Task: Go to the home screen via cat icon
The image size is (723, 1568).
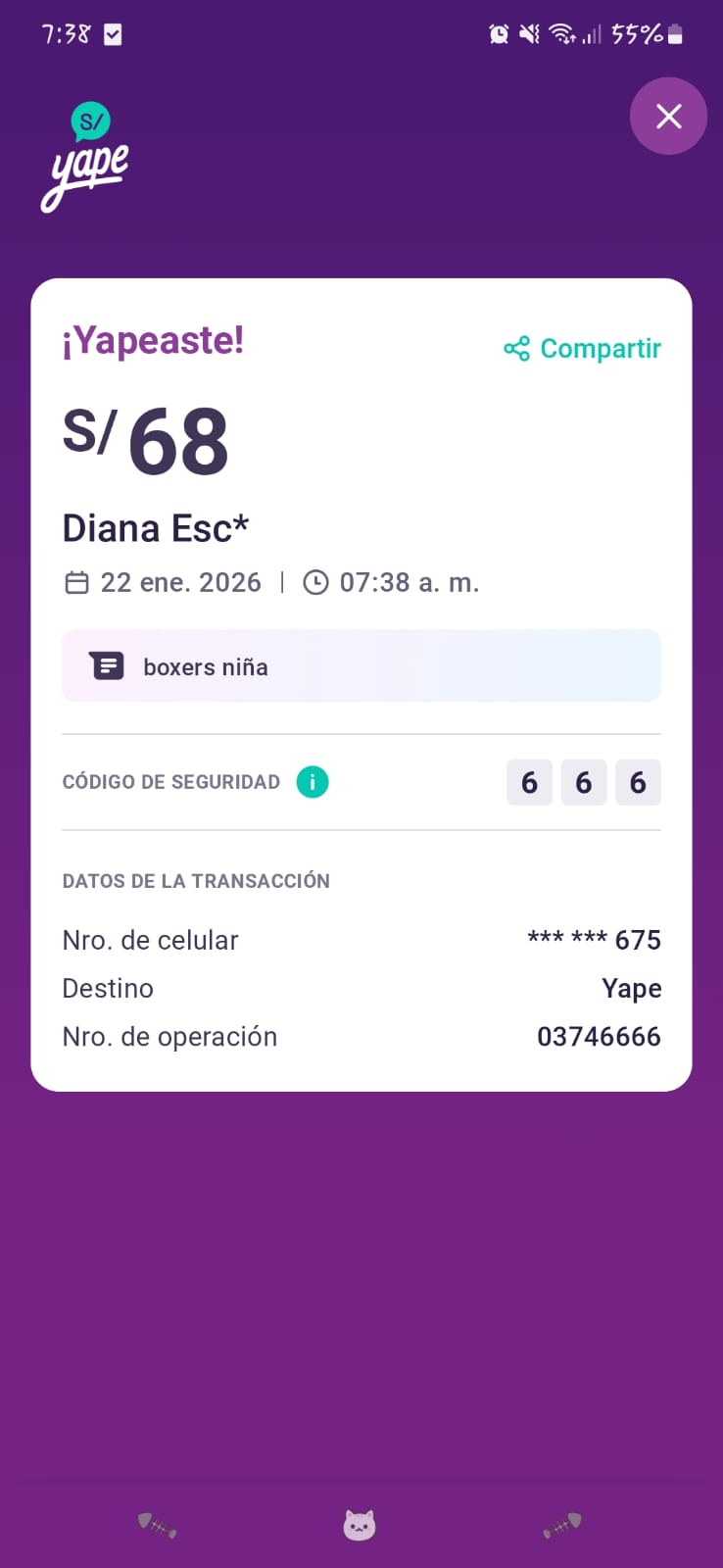Action: [360, 1525]
